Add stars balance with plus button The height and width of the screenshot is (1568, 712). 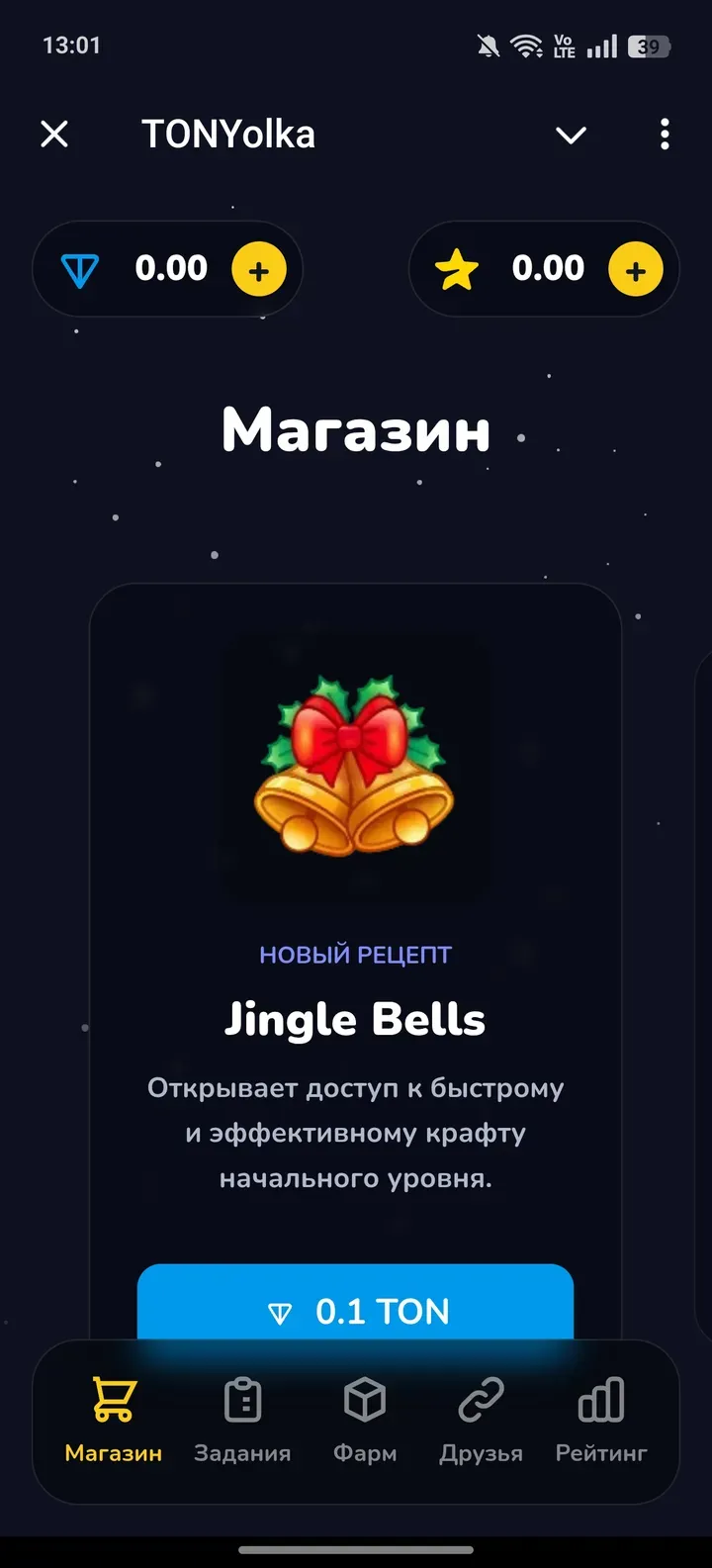pos(635,270)
